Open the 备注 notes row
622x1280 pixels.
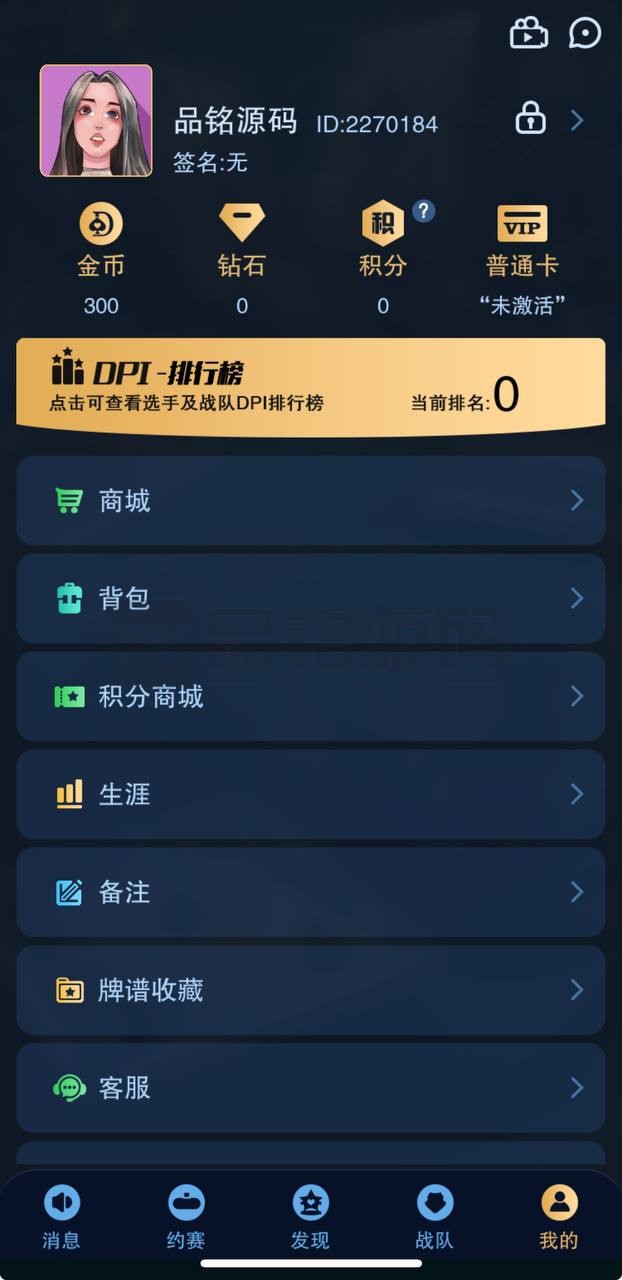click(x=311, y=892)
